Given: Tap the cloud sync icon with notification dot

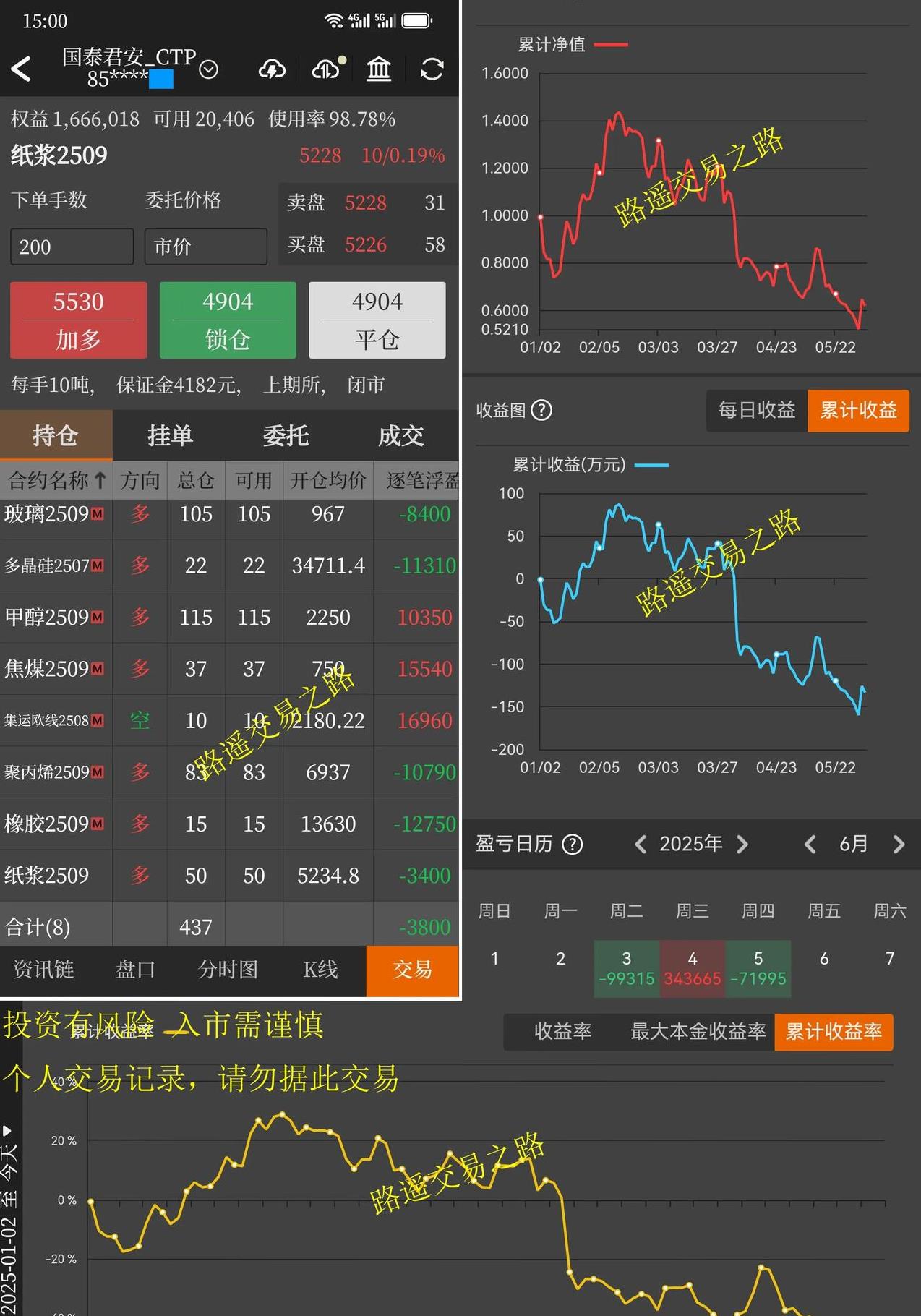Looking at the screenshot, I should [325, 69].
